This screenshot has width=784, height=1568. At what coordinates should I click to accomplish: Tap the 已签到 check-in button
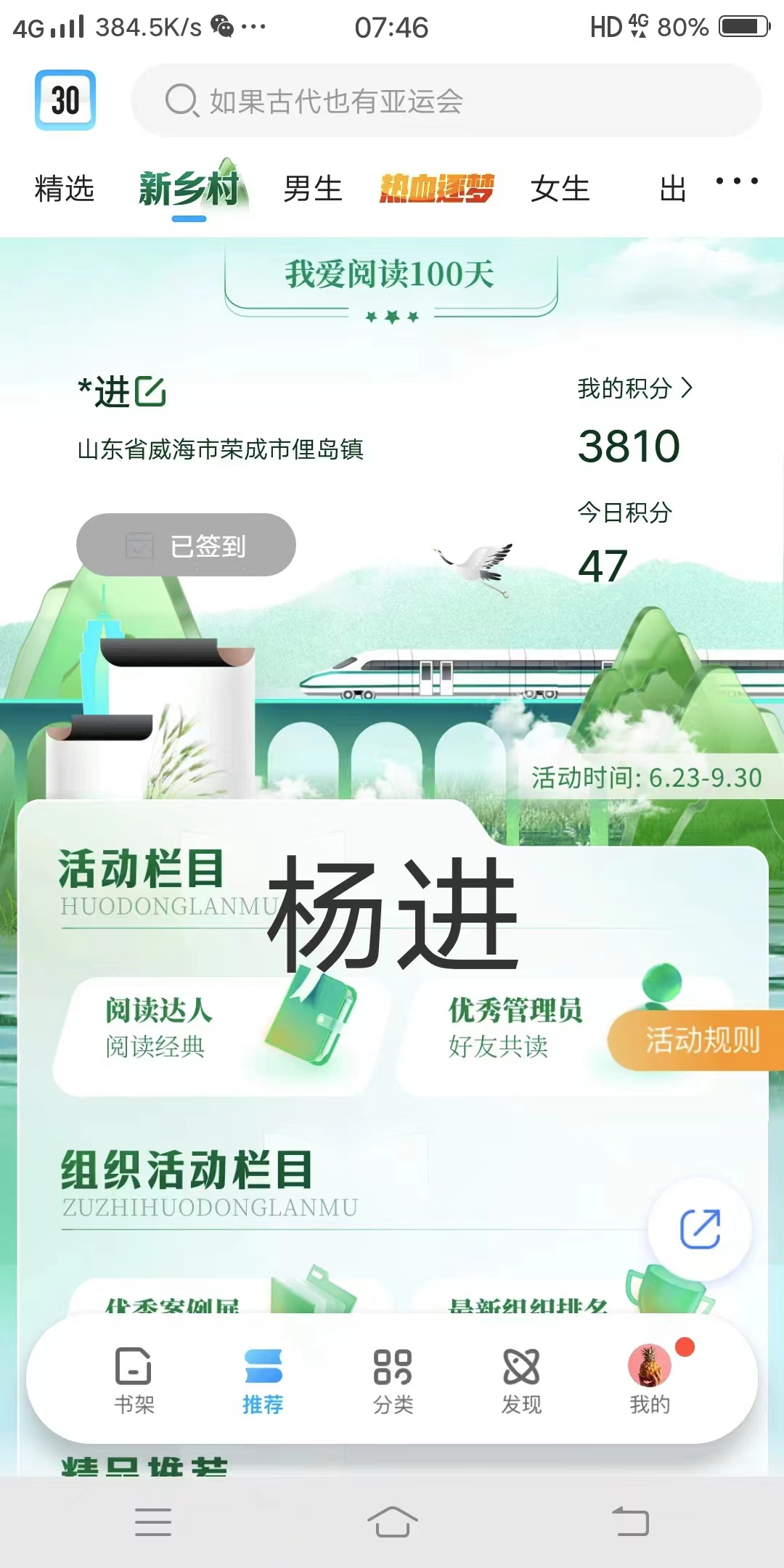[186, 545]
